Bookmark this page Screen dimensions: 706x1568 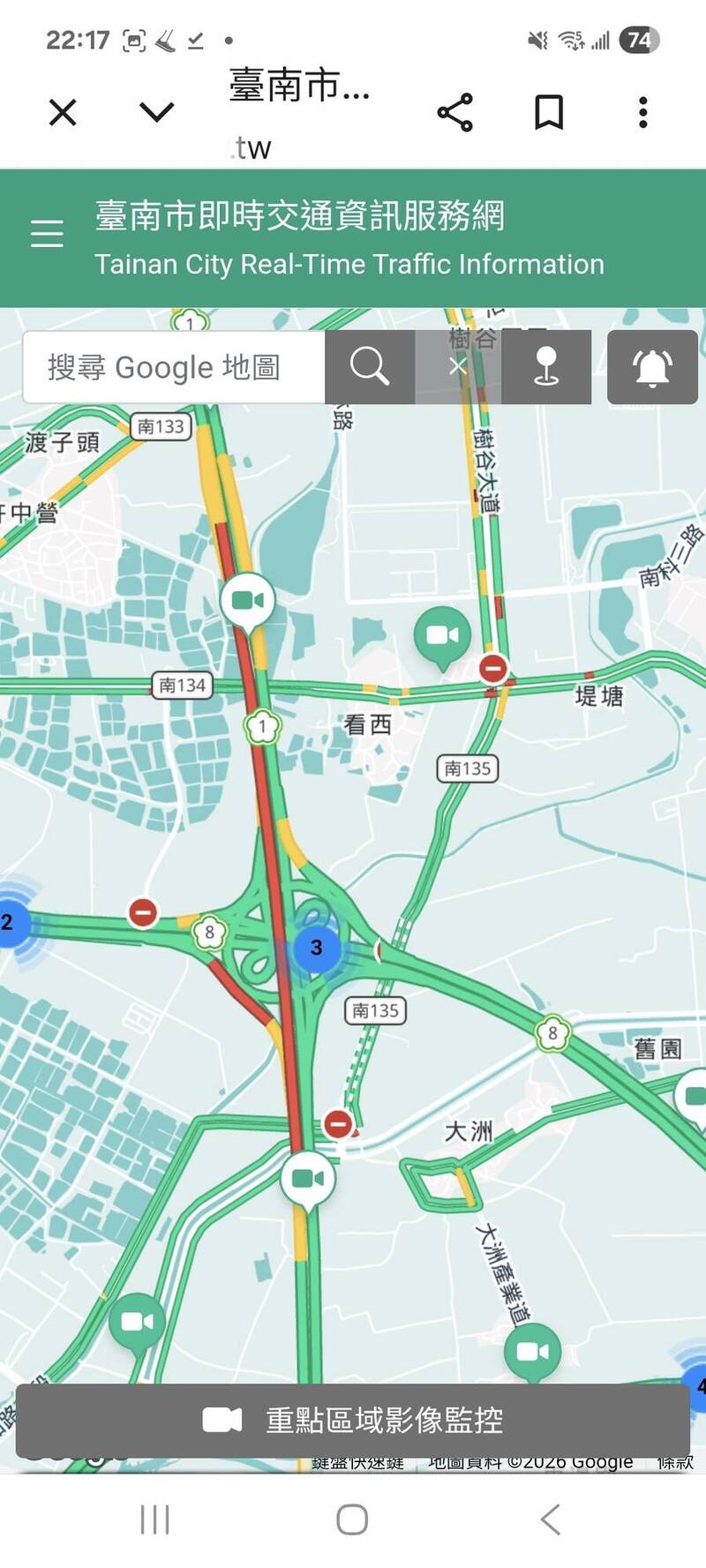tap(549, 113)
